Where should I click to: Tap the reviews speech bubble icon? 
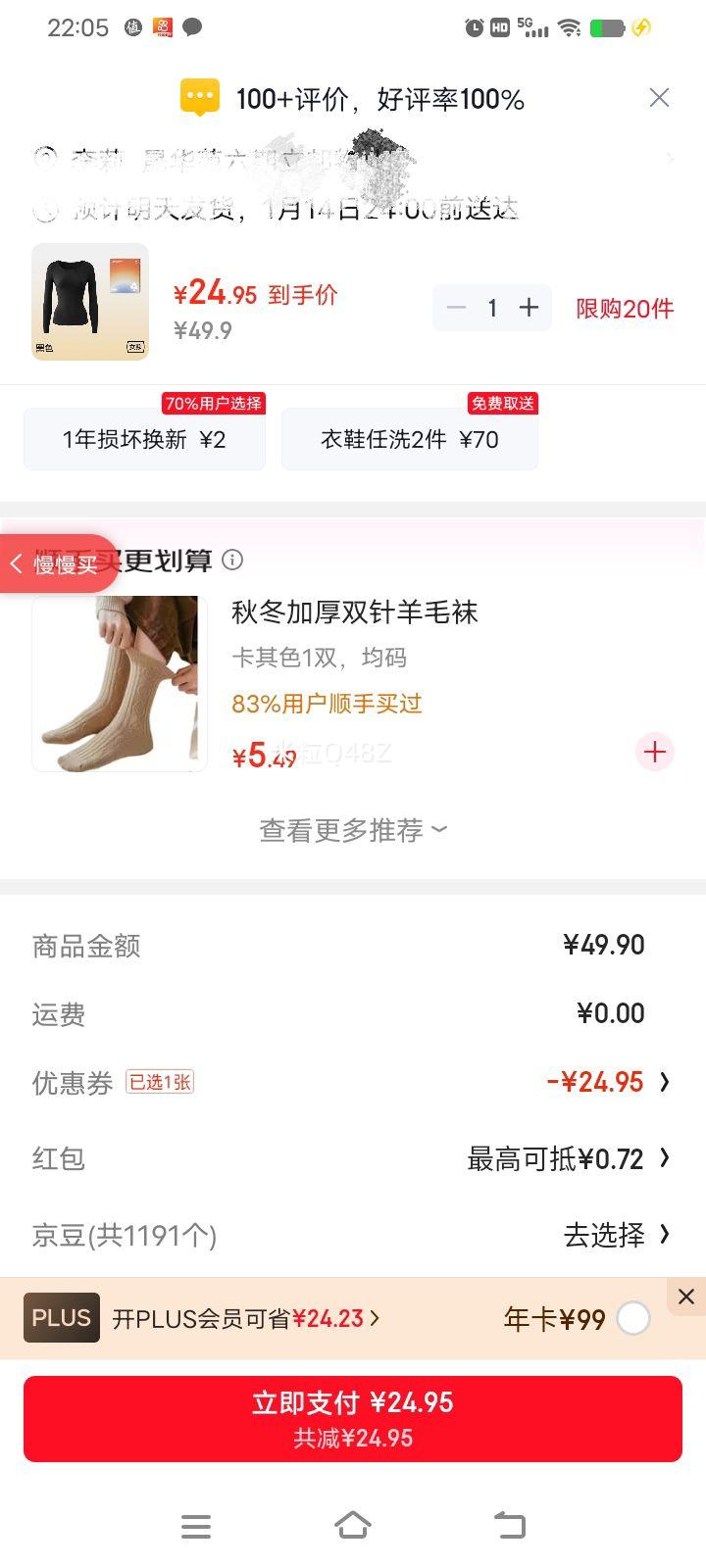tap(199, 97)
